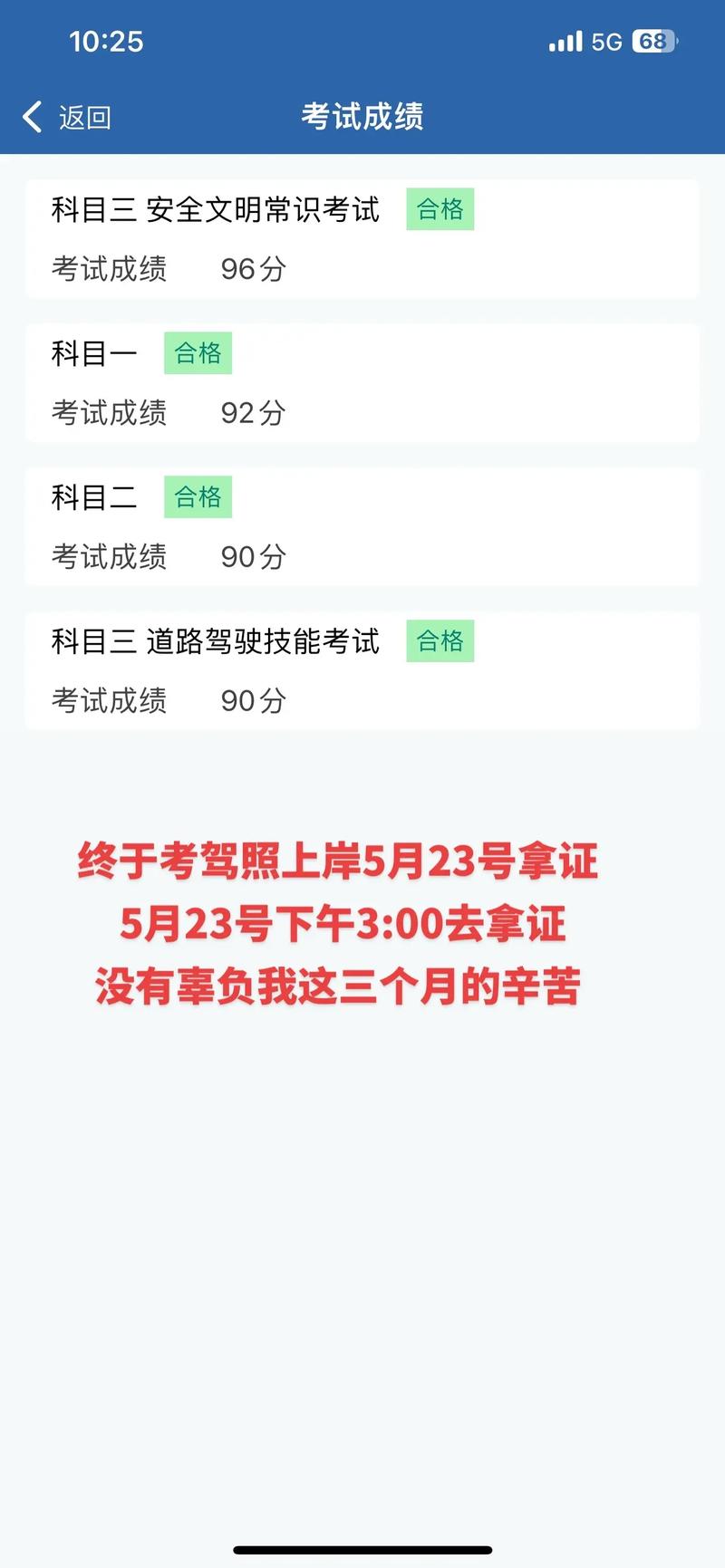The height and width of the screenshot is (1568, 725).
Task: Tap the 返回 label in the header
Action: [83, 117]
